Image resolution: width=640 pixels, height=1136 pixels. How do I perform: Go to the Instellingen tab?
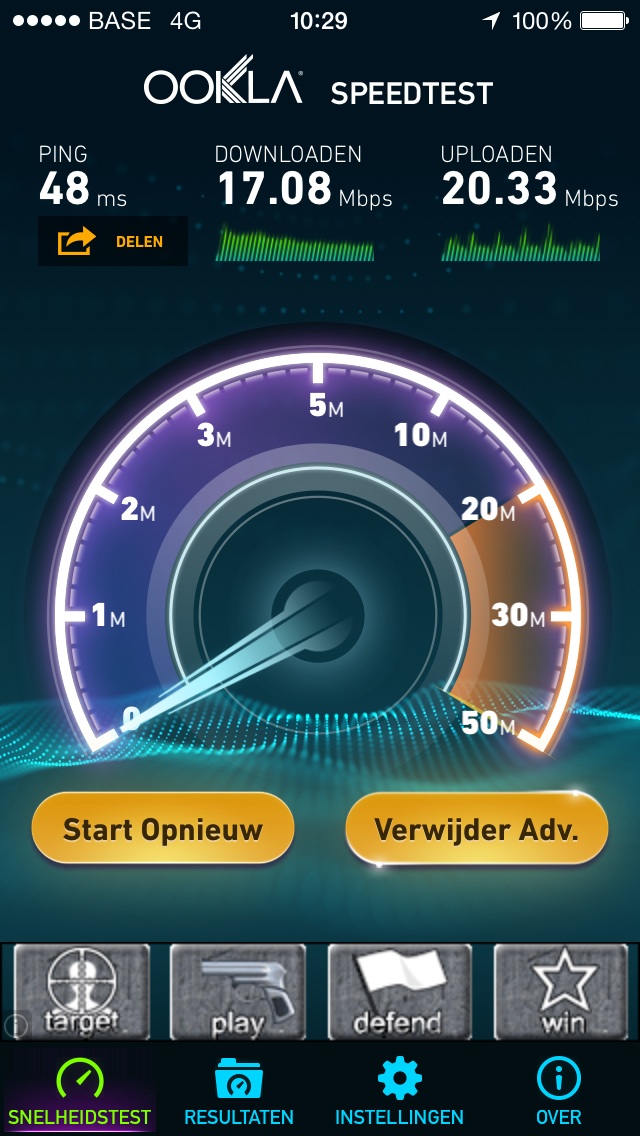click(x=399, y=1090)
